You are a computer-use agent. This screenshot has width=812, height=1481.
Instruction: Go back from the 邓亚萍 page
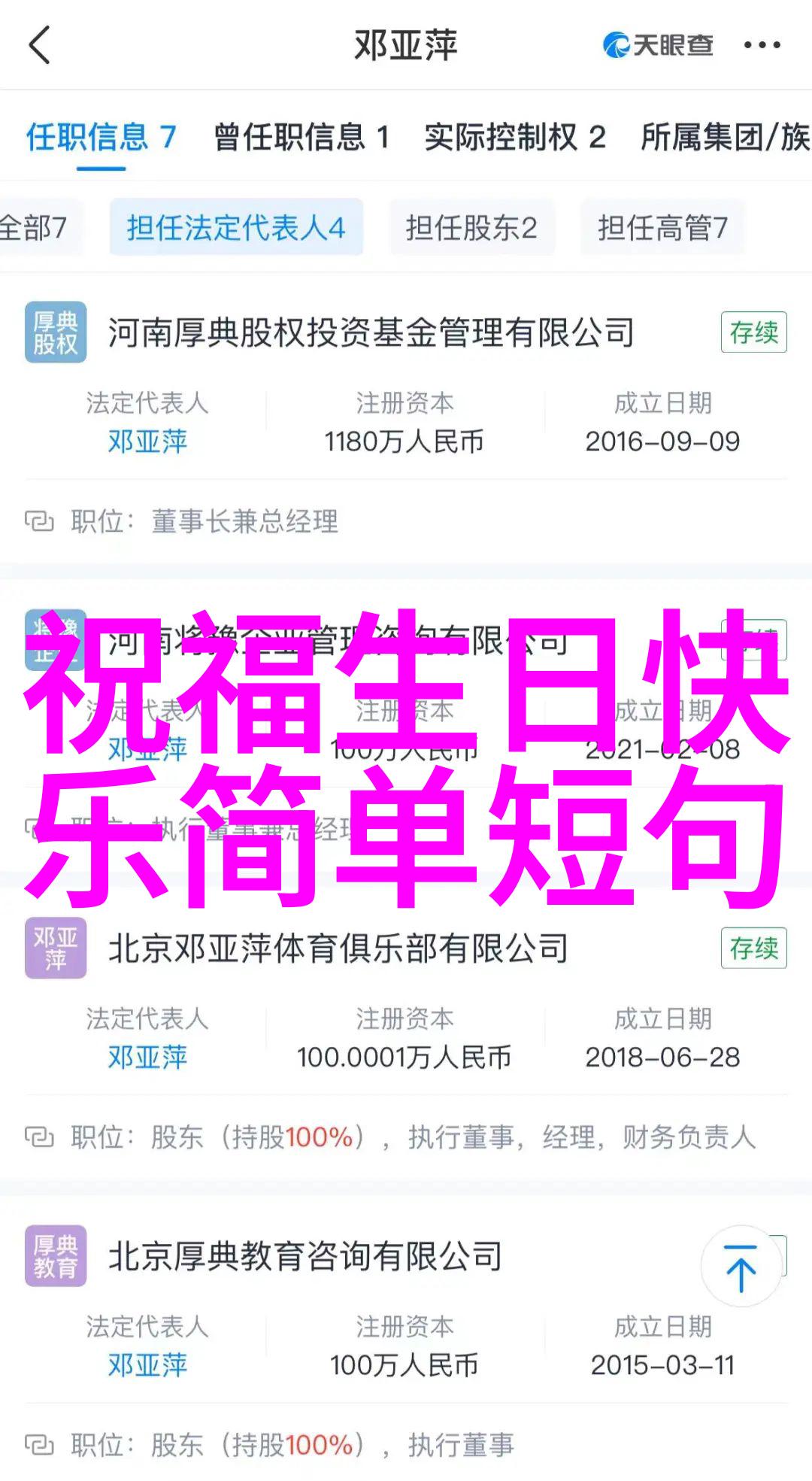[x=39, y=45]
